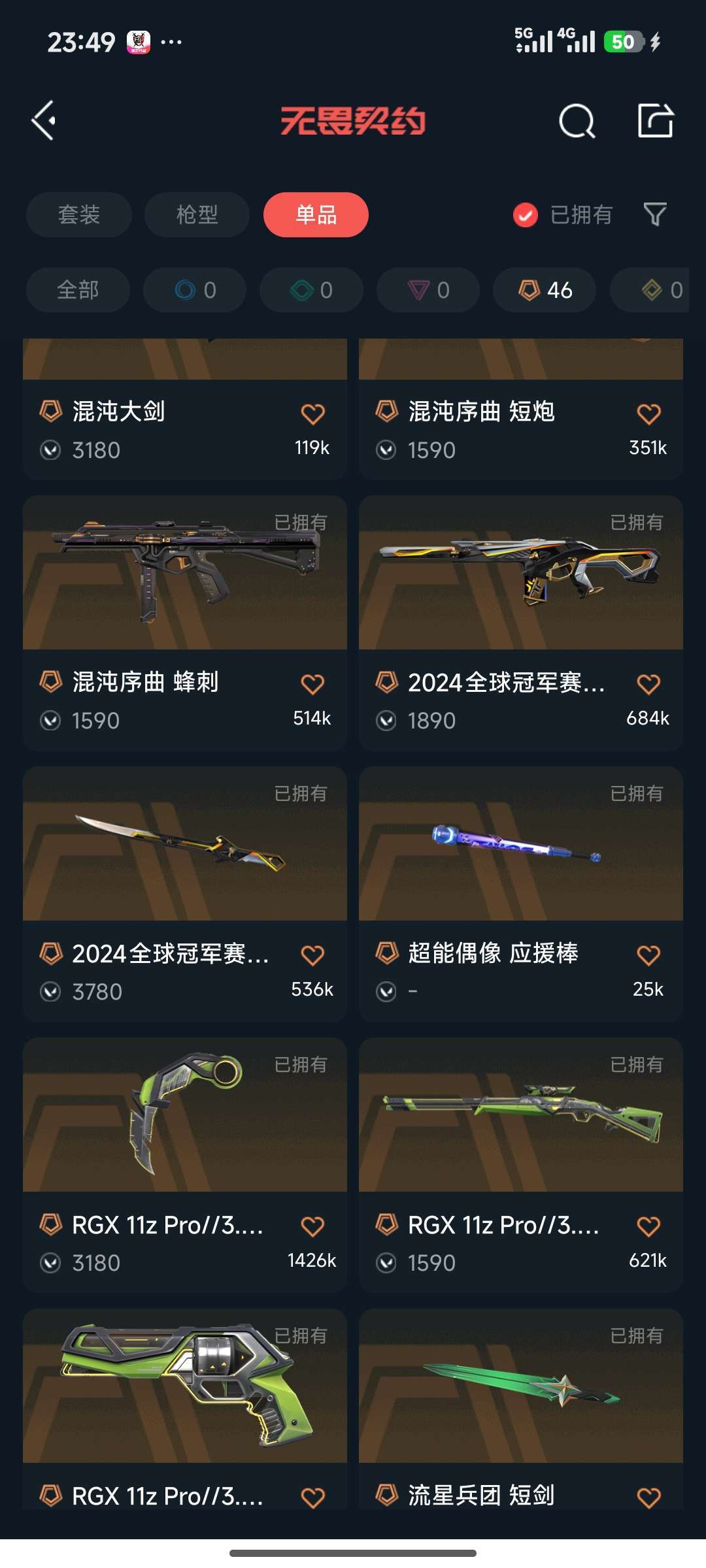Tap the heart on 超能偶像 应援棒
The image size is (706, 1568).
(x=648, y=955)
